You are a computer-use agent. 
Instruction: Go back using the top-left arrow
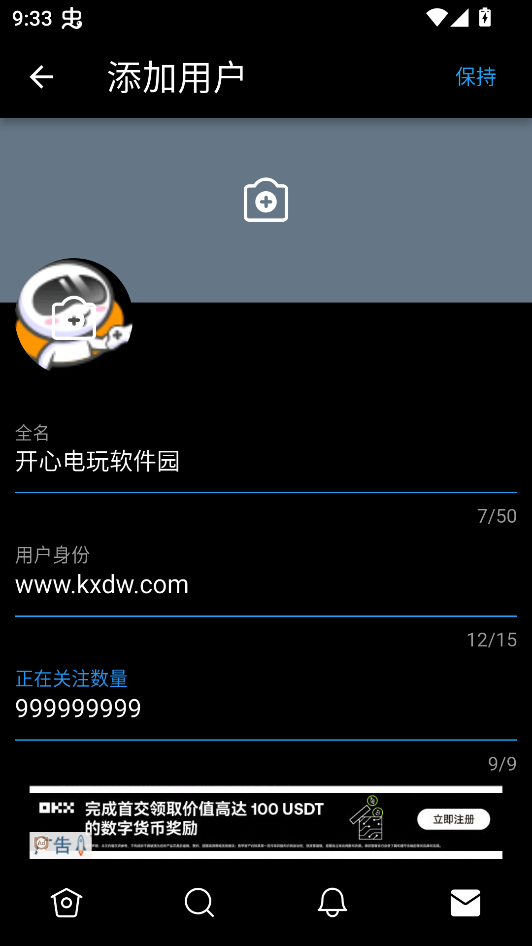42,77
